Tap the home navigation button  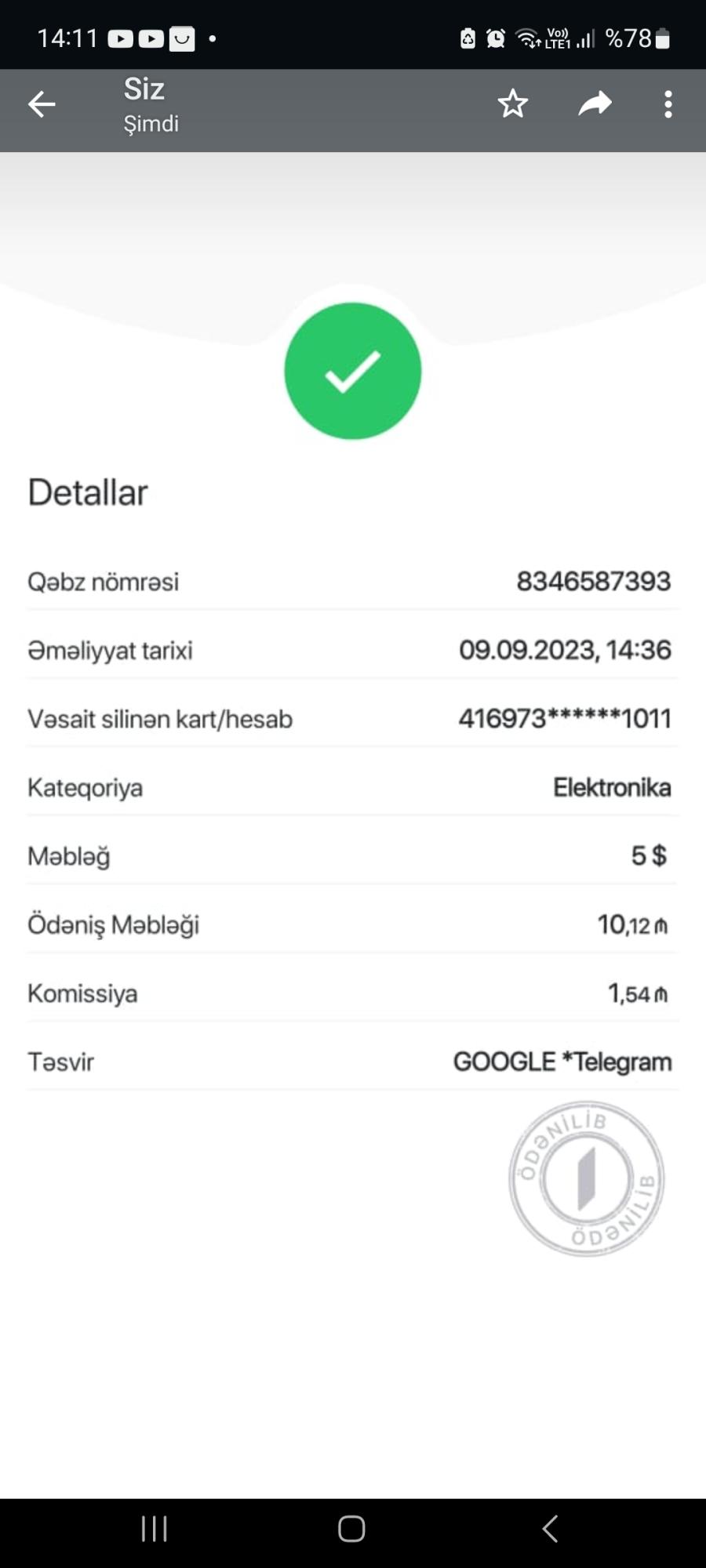pos(352,1528)
